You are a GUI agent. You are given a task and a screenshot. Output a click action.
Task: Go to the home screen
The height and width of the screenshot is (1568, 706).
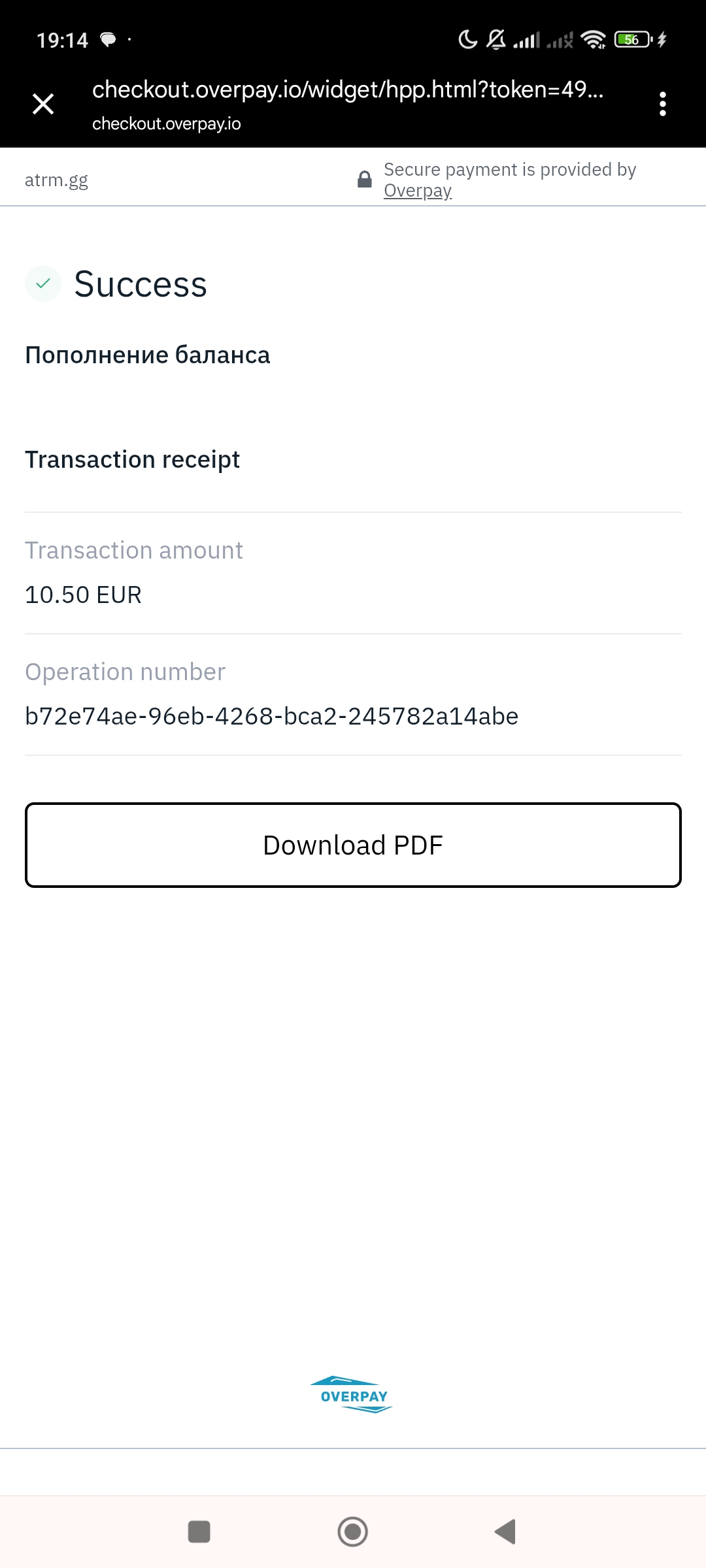tap(353, 1531)
